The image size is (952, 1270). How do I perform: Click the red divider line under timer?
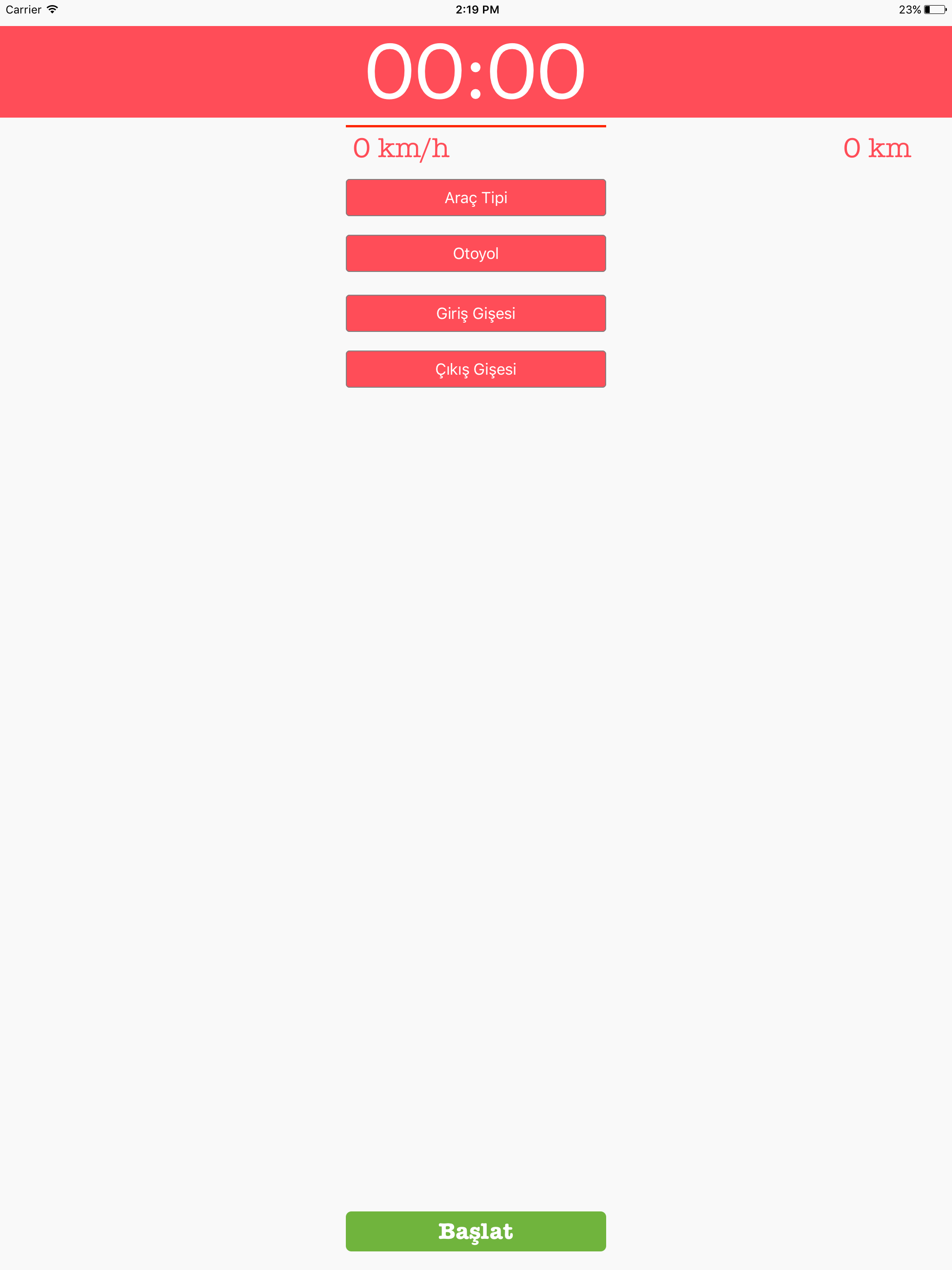(x=476, y=125)
